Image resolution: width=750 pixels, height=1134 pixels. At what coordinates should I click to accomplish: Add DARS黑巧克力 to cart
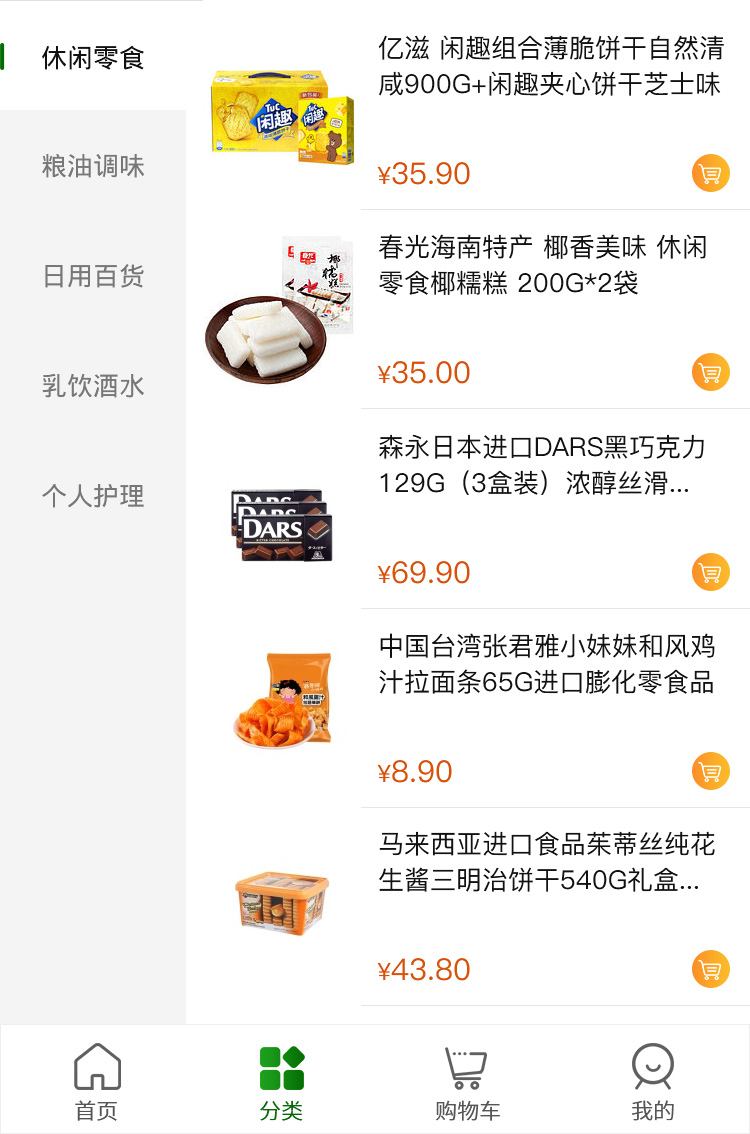(710, 572)
